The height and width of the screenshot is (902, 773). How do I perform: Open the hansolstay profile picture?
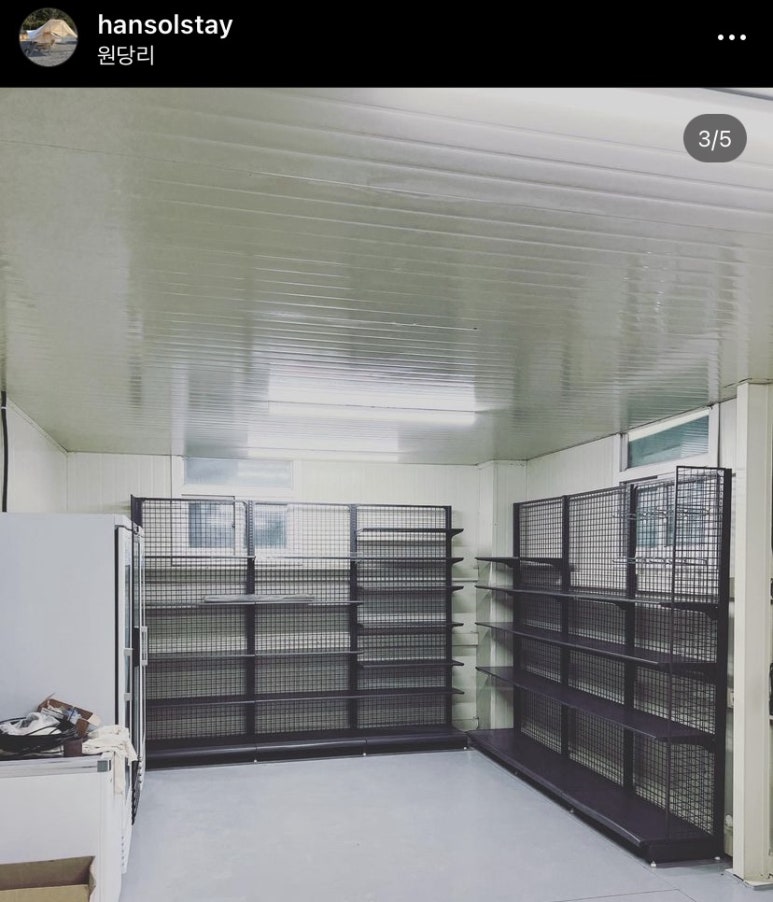pyautogui.click(x=48, y=38)
